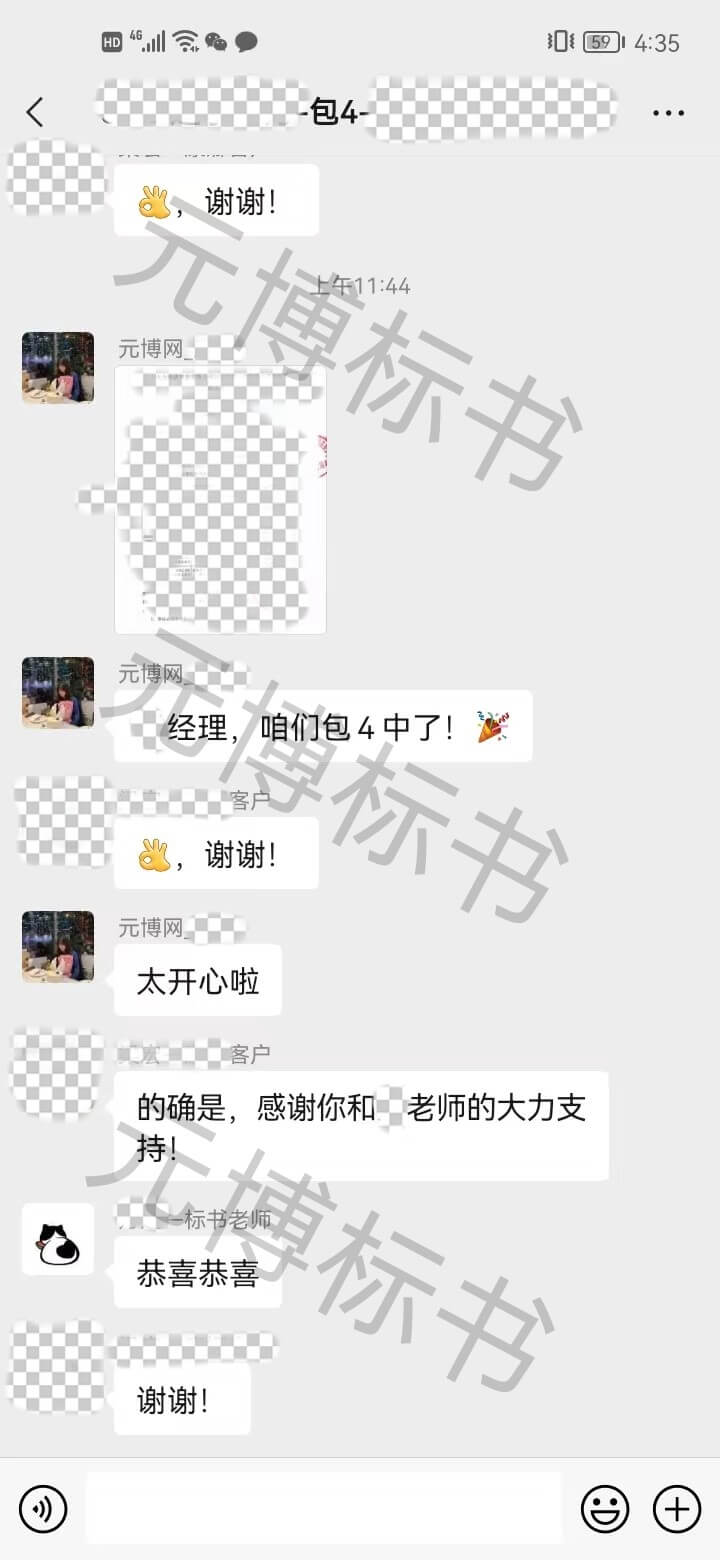Open the emoji sticker panel
720x1560 pixels.
tap(605, 1509)
